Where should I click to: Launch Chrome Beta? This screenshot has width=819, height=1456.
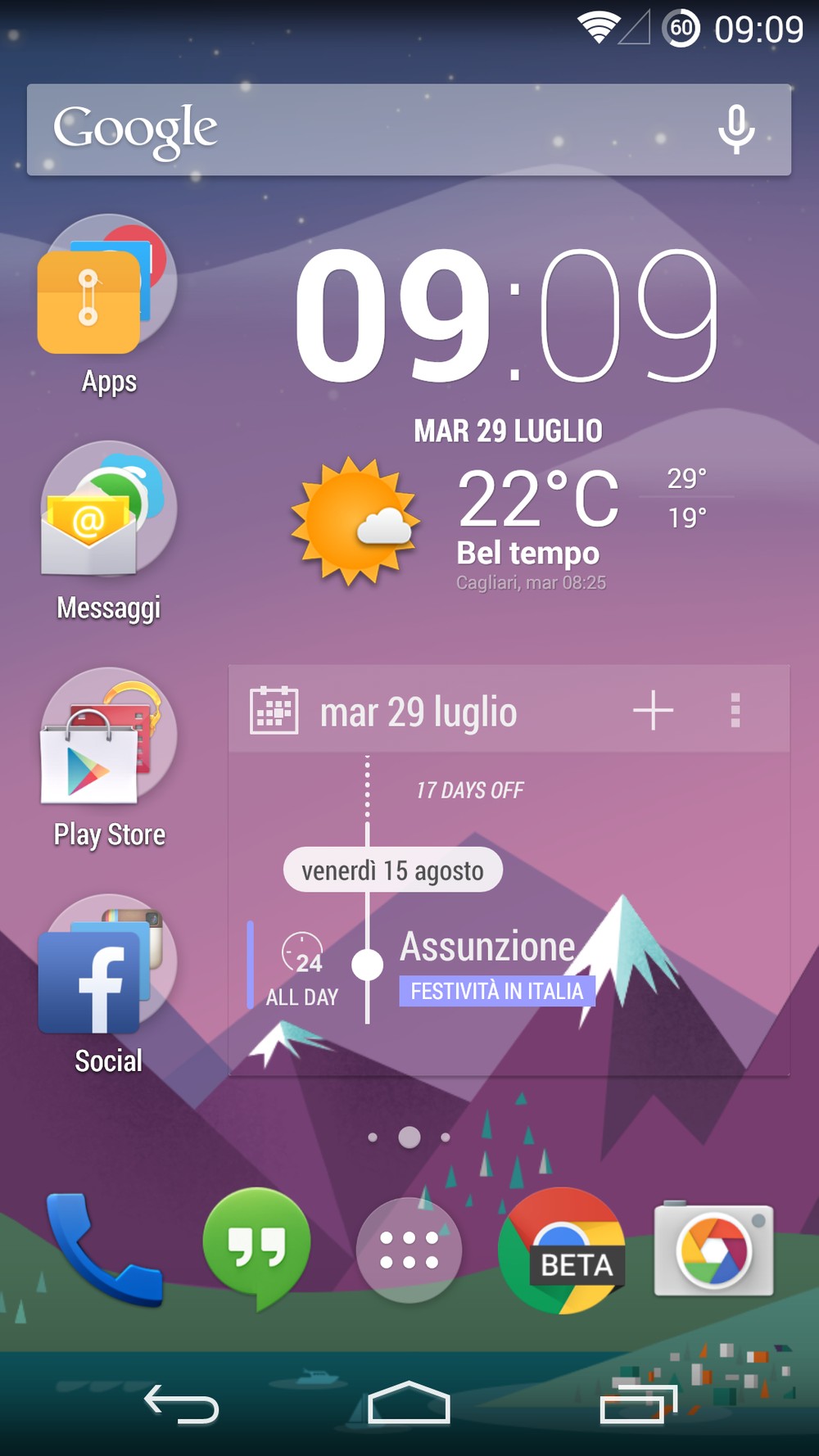[562, 1250]
